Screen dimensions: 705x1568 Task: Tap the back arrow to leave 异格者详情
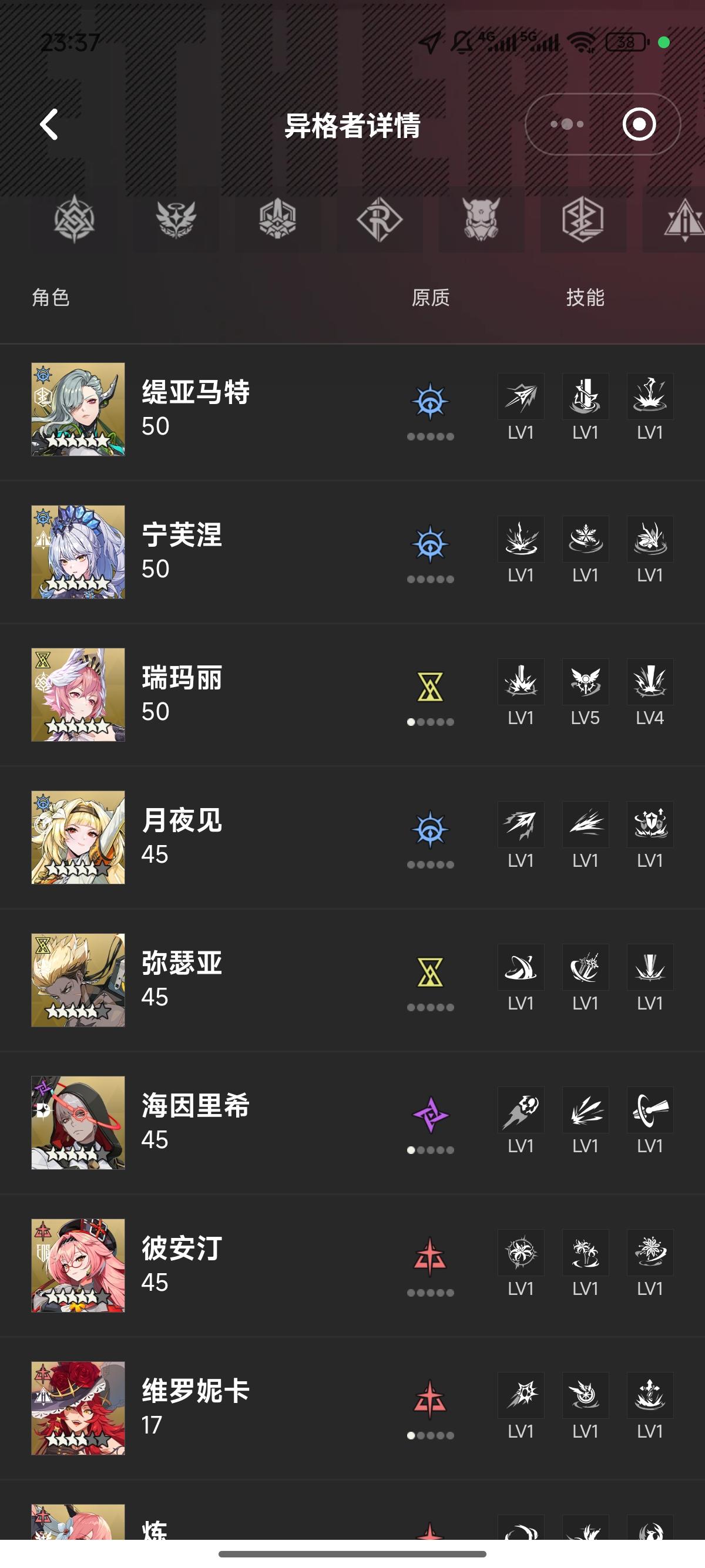[48, 124]
